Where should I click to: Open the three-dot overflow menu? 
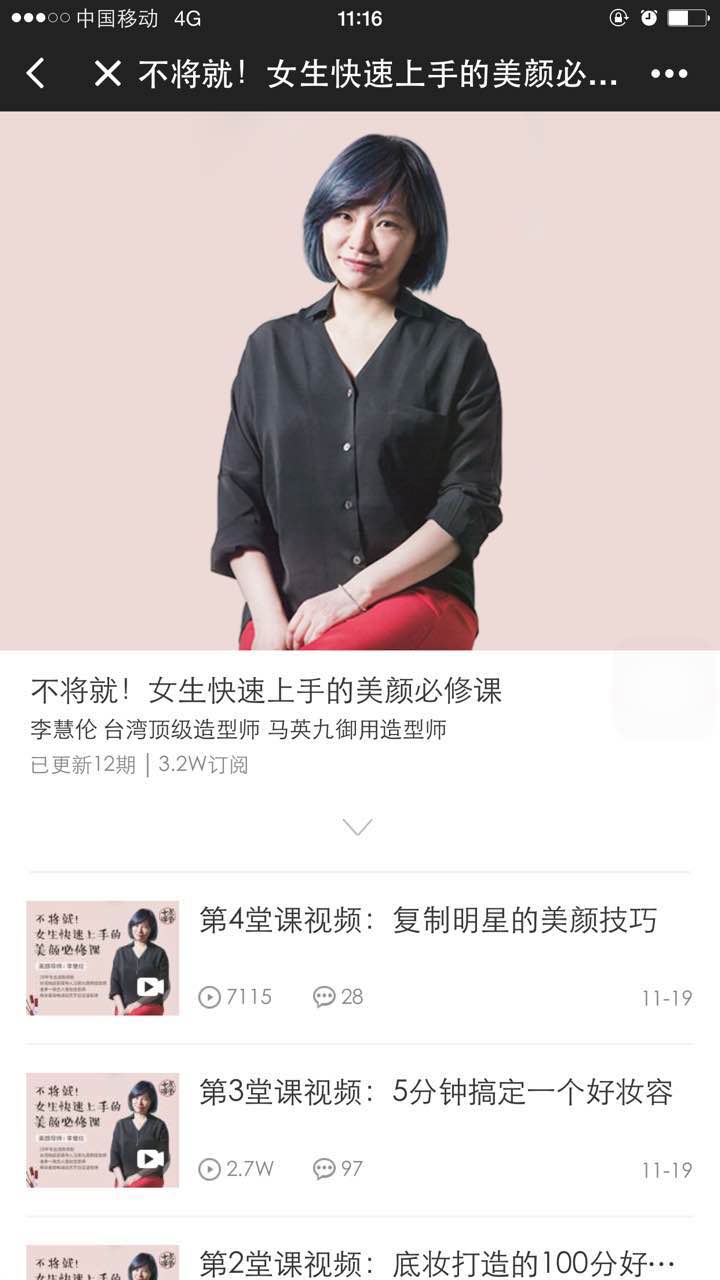point(668,73)
